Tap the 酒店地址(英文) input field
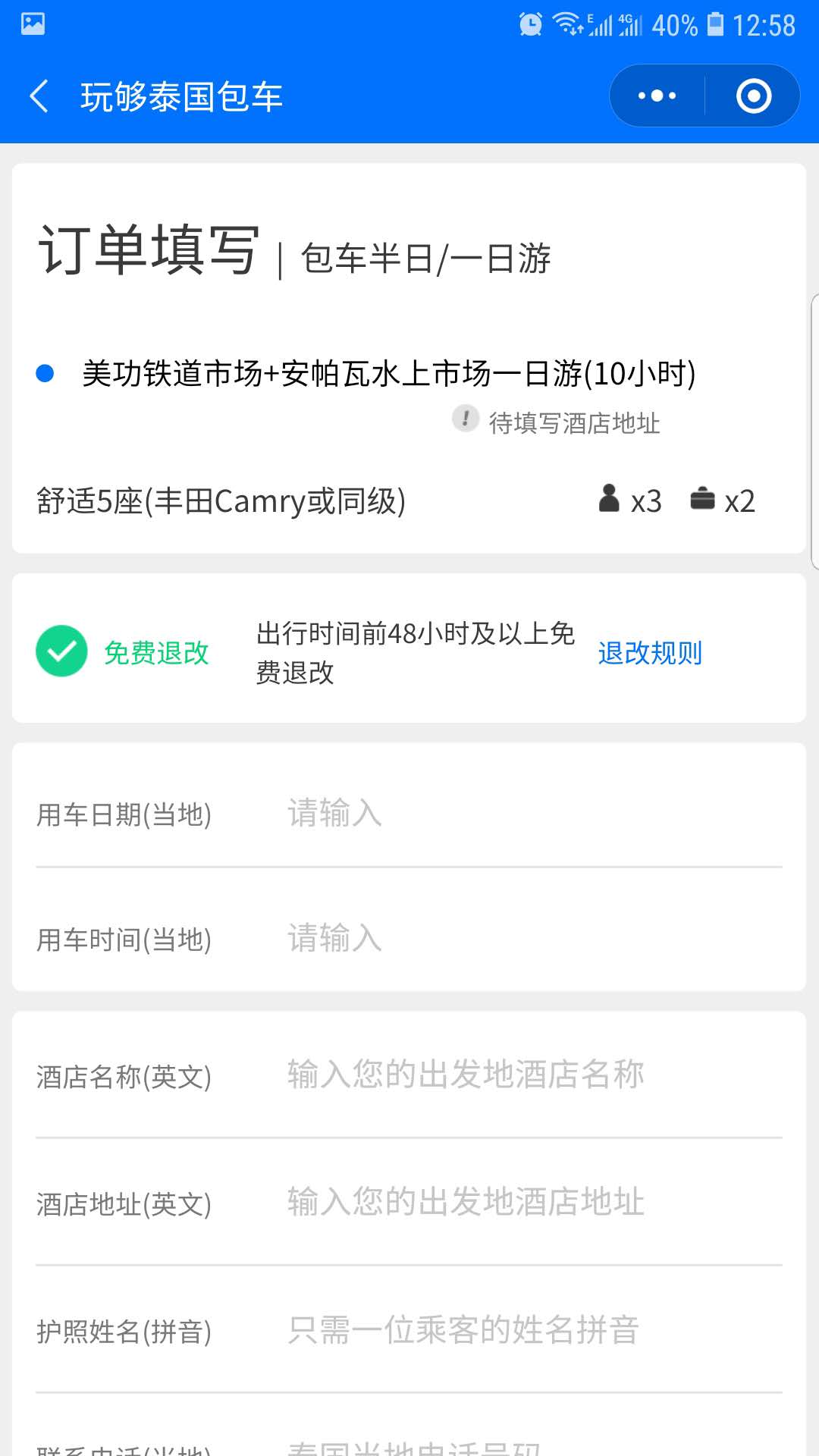 point(534,1203)
